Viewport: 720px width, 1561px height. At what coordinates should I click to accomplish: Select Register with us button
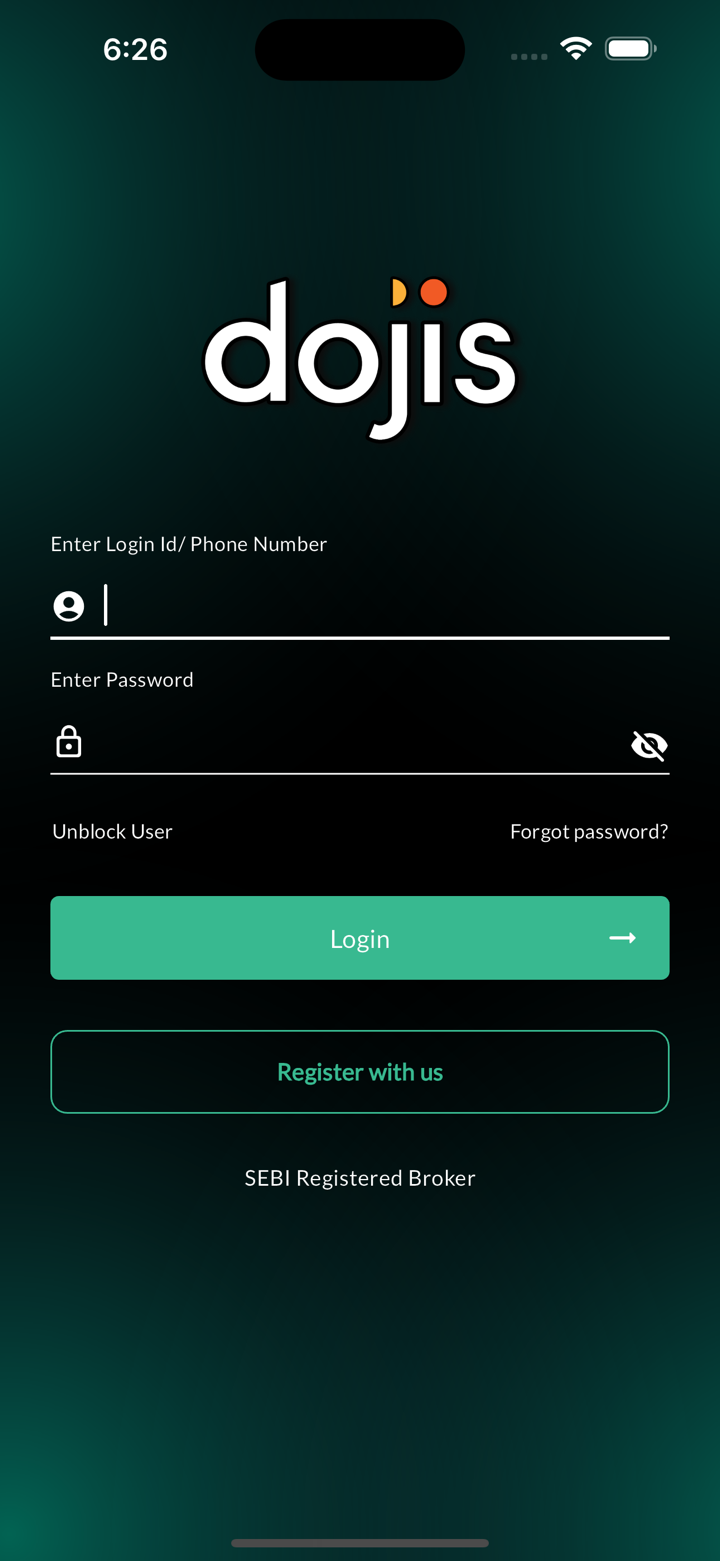360,1072
